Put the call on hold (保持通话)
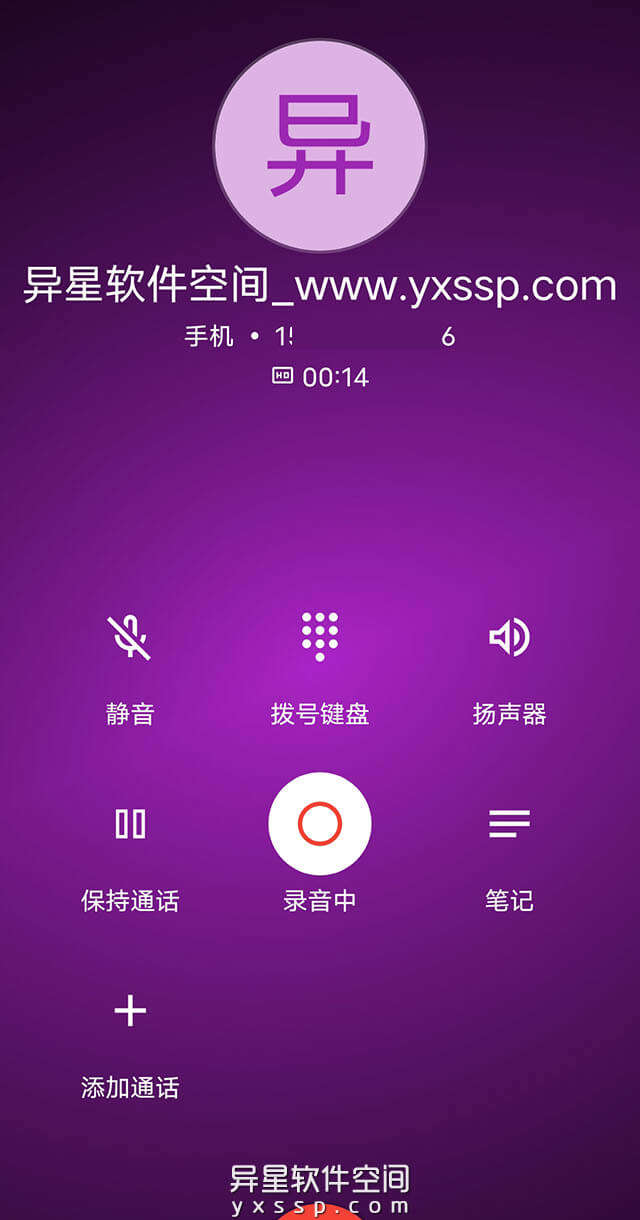 130,824
